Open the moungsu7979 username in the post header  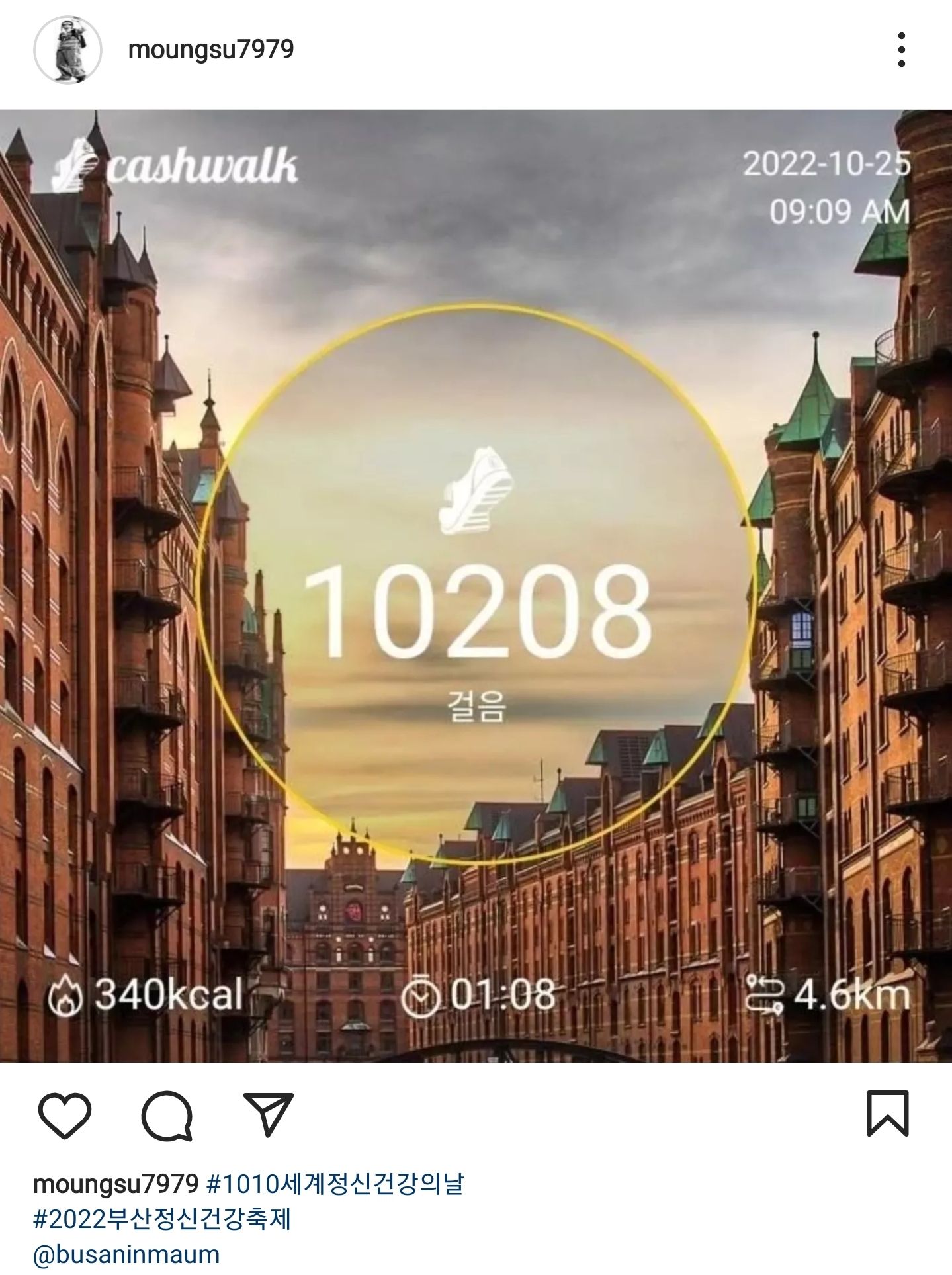click(x=210, y=50)
